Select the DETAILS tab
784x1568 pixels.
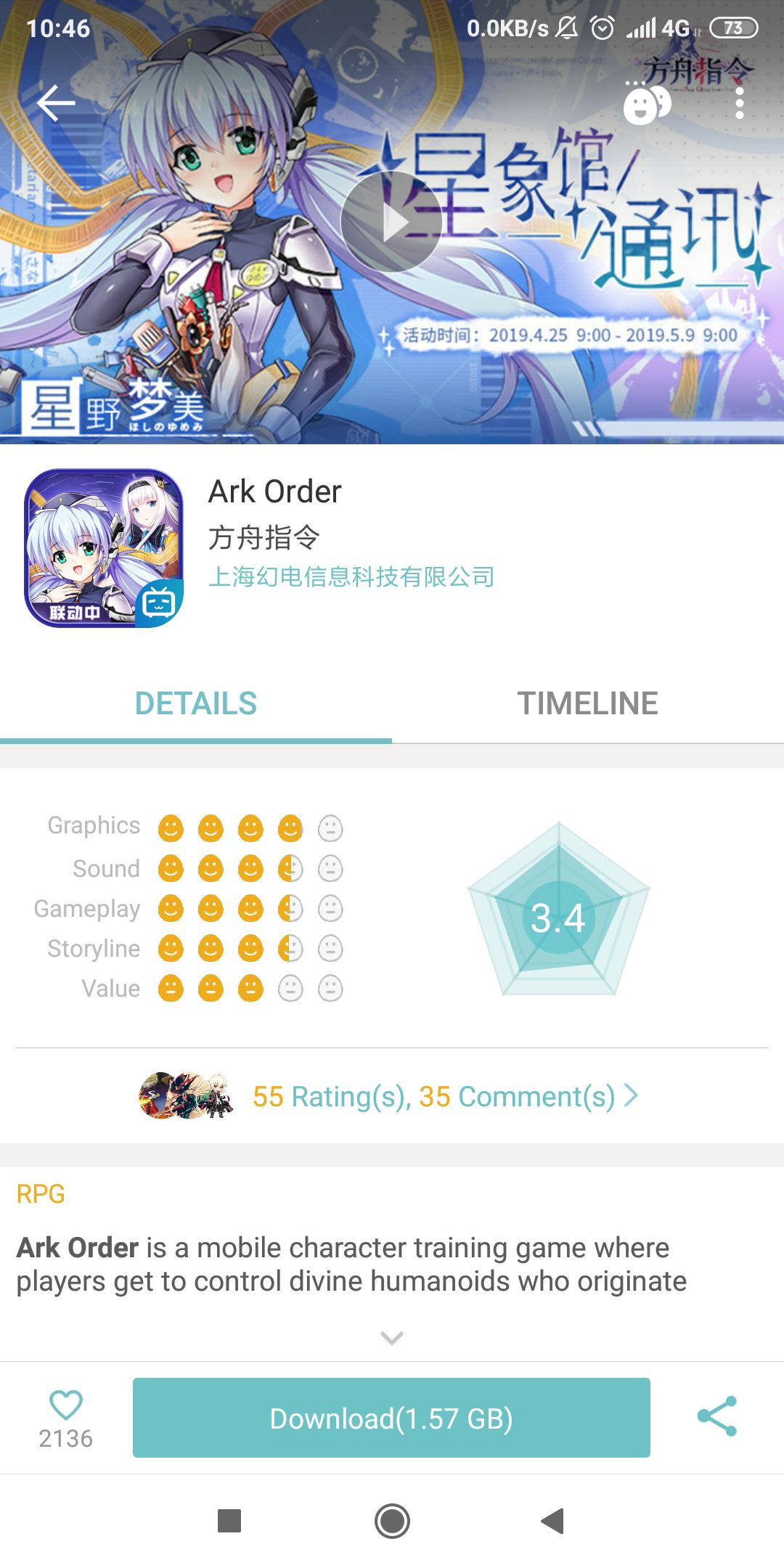coord(196,703)
